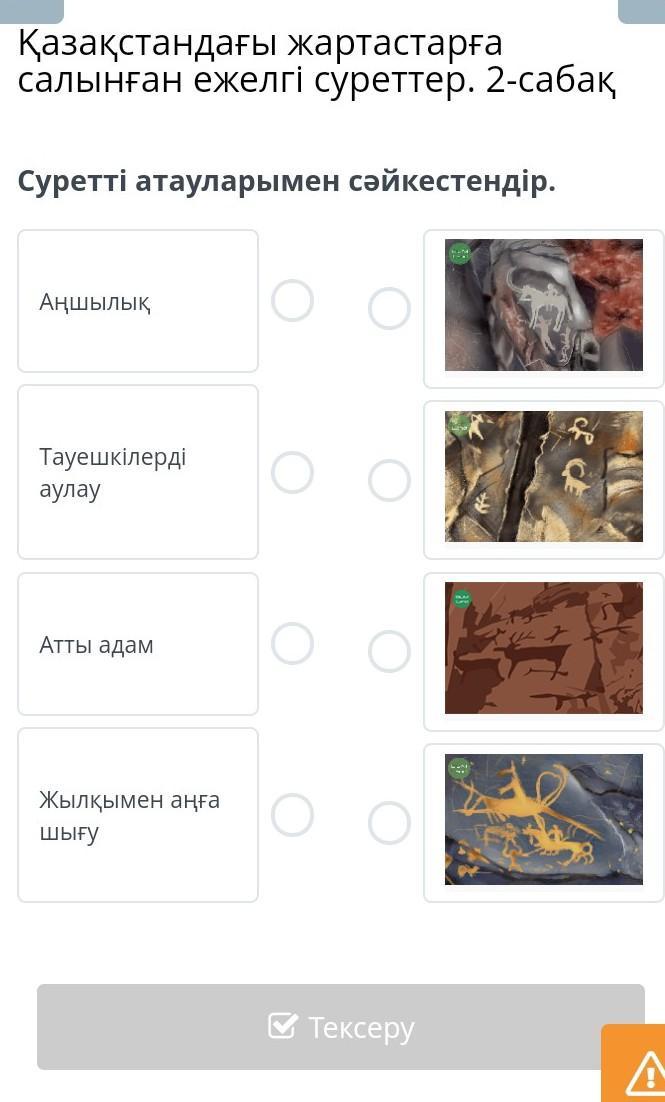Tap the circle next to the mountain goats image
This screenshot has height=1102, width=665.
point(389,480)
